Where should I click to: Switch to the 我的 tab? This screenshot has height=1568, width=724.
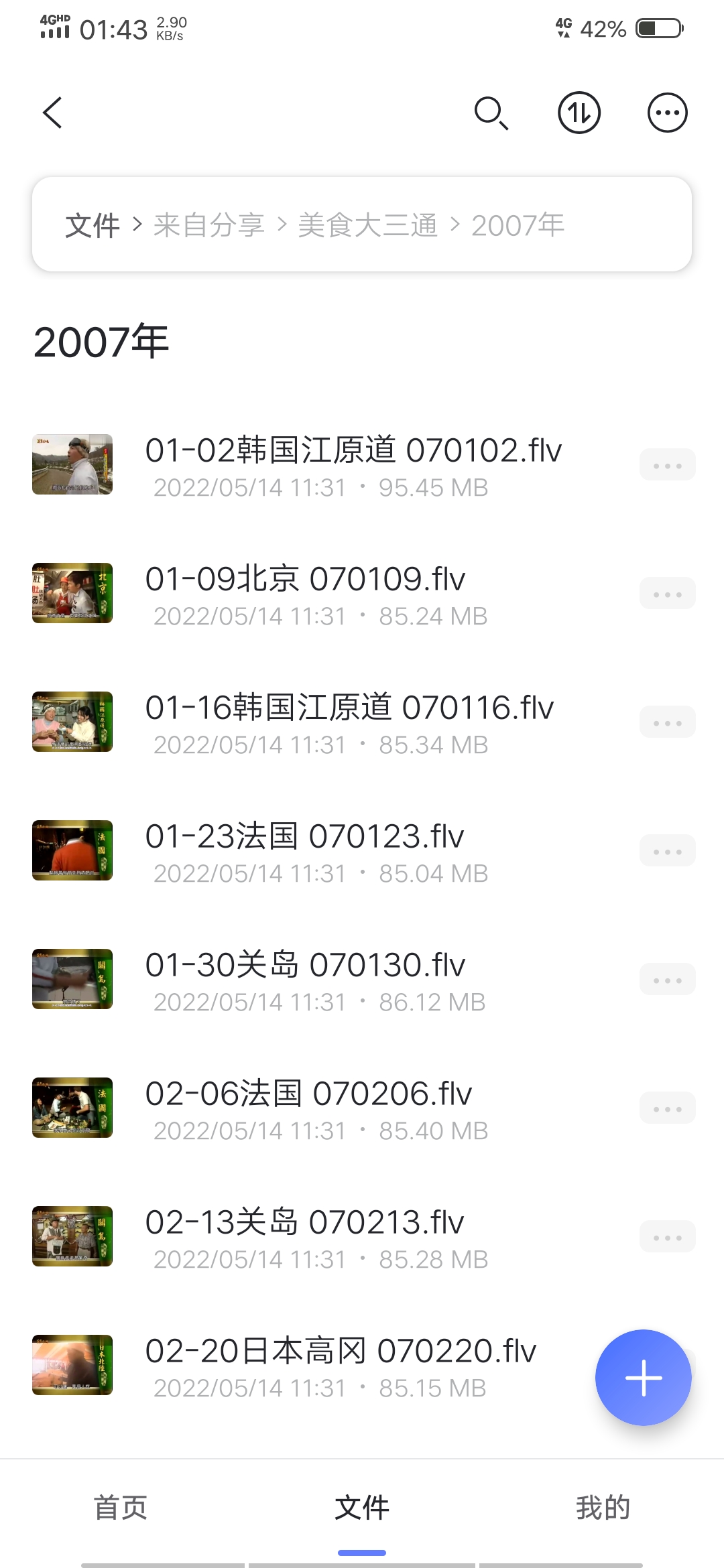pyautogui.click(x=603, y=1508)
